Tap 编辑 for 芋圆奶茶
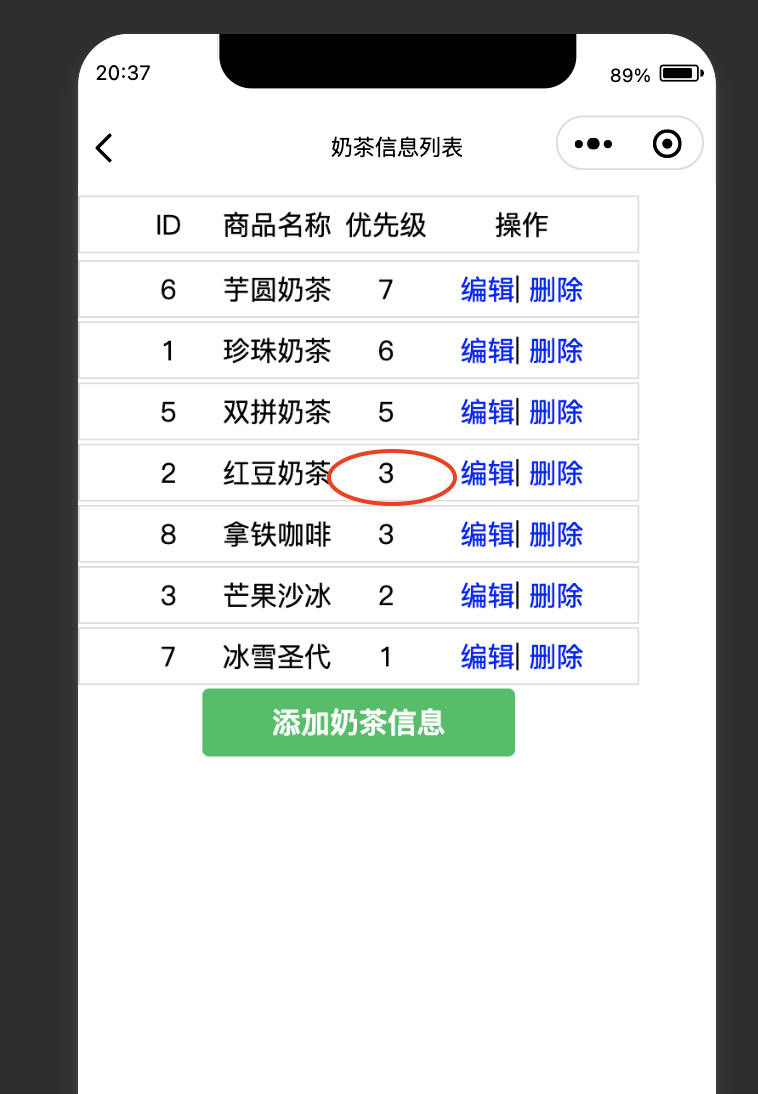The image size is (758, 1094). pyautogui.click(x=487, y=290)
